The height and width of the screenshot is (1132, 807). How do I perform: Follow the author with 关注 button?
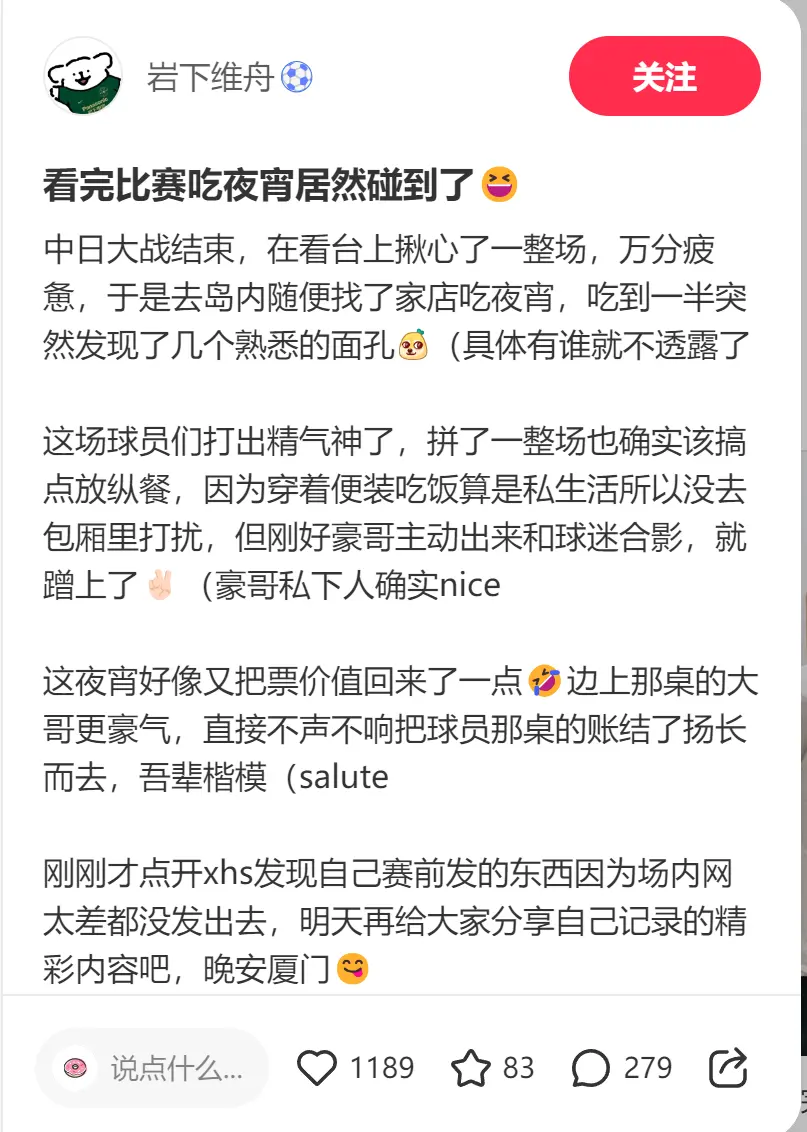pos(664,77)
